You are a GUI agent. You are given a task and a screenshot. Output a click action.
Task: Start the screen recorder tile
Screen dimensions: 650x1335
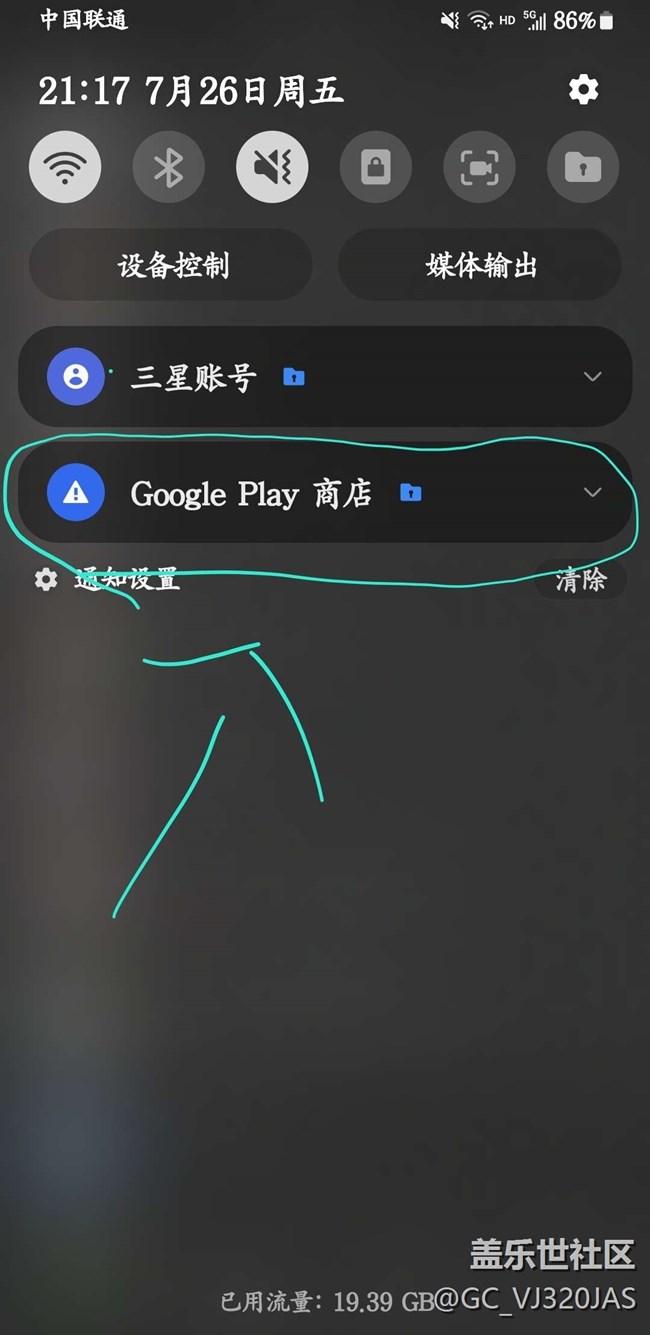pos(479,167)
